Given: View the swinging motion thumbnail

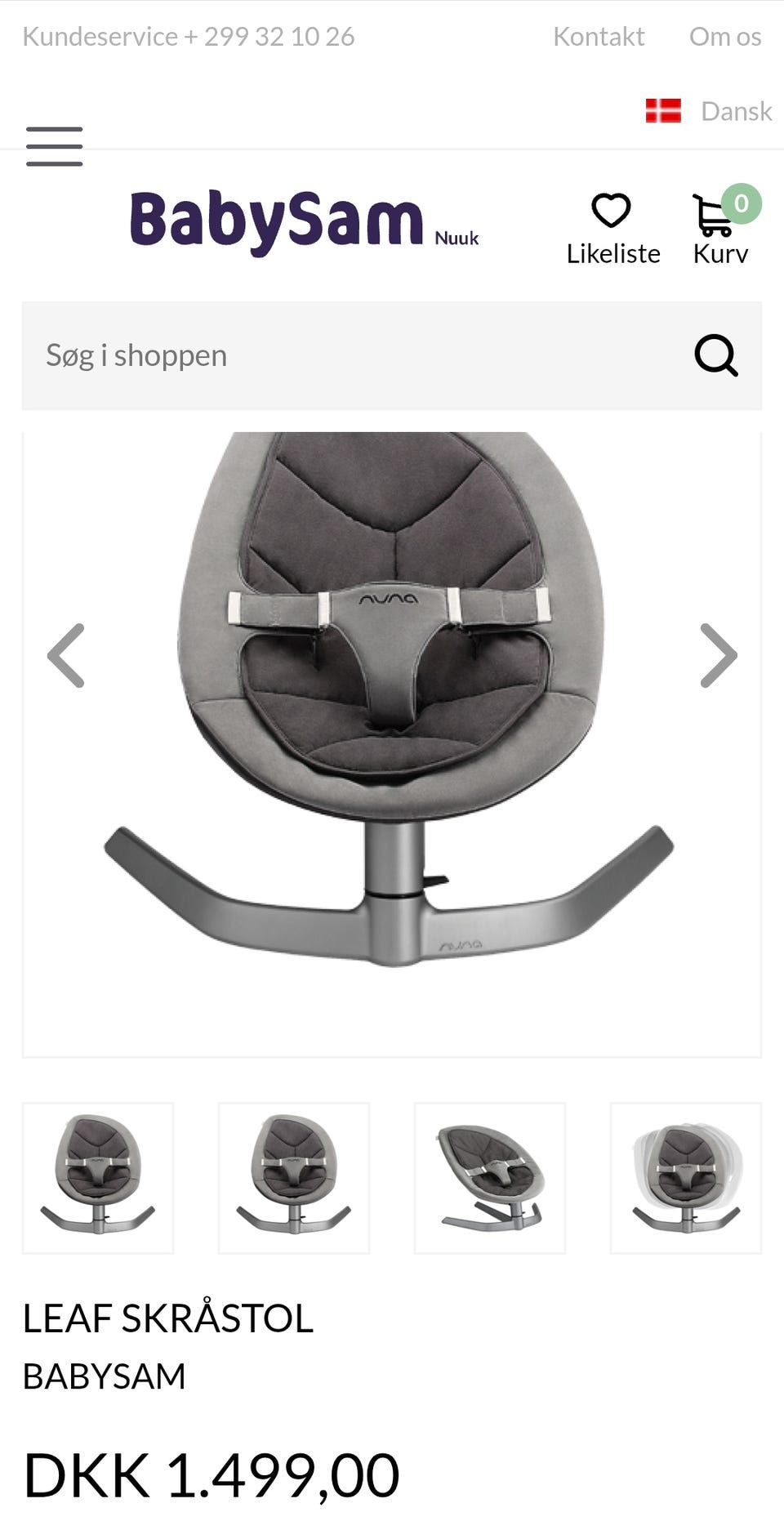Looking at the screenshot, I should click(x=686, y=1178).
